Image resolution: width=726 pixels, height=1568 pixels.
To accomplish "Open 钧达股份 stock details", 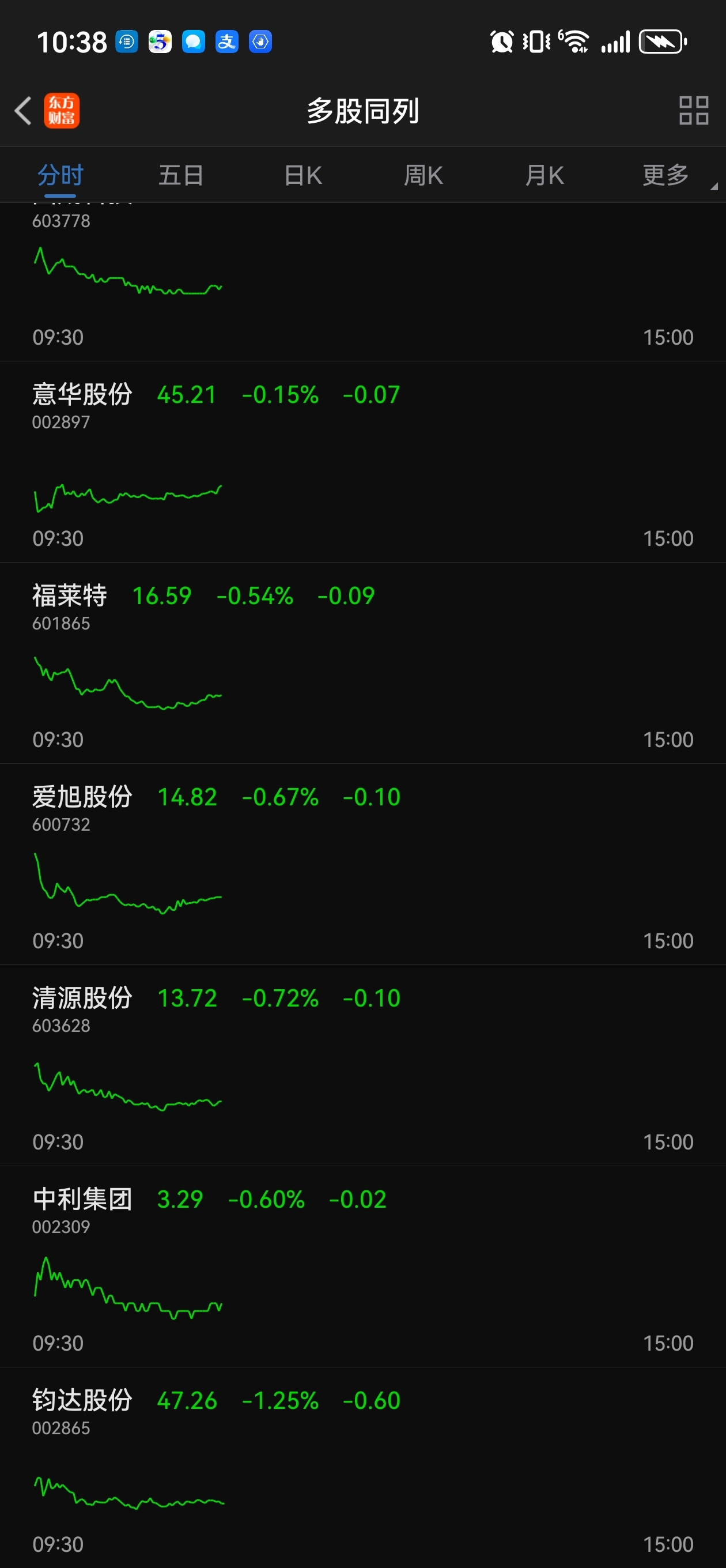I will pos(362,1468).
